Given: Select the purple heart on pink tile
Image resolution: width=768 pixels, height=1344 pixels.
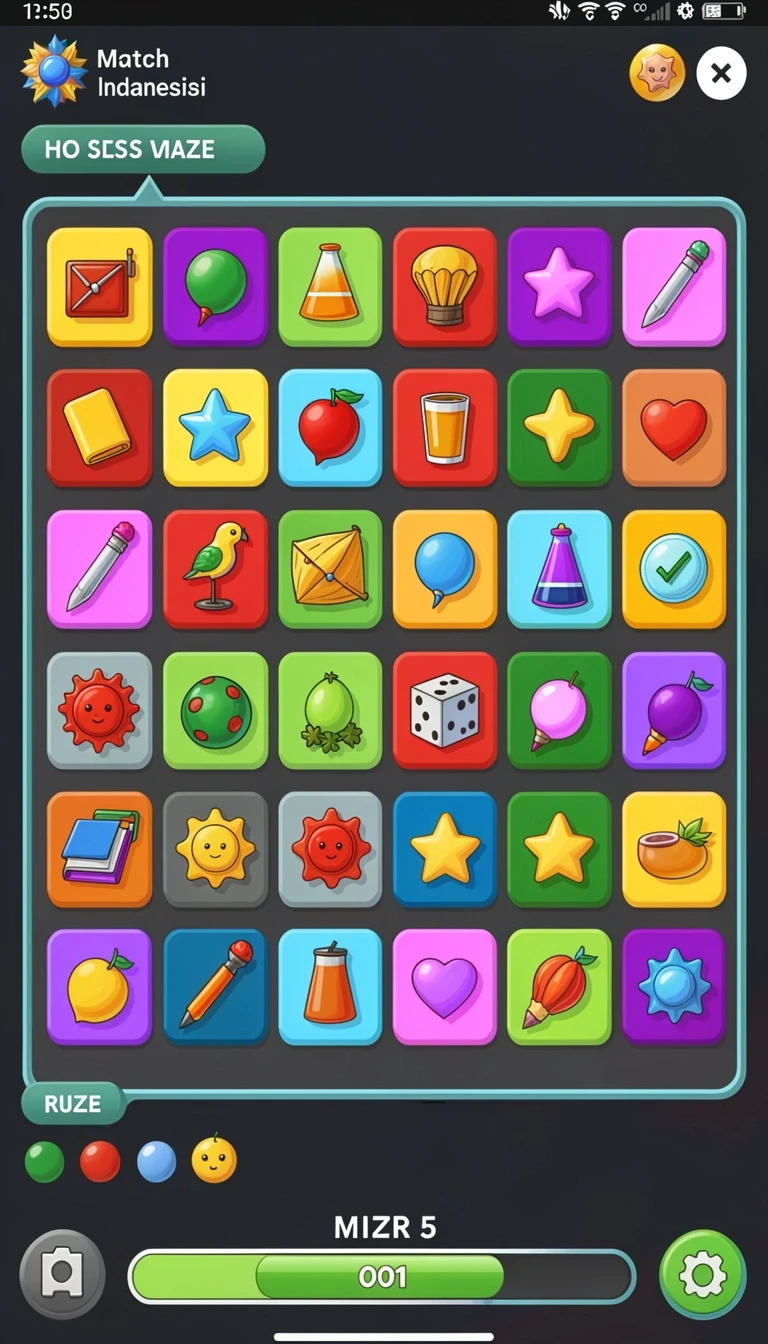Looking at the screenshot, I should coord(445,987).
